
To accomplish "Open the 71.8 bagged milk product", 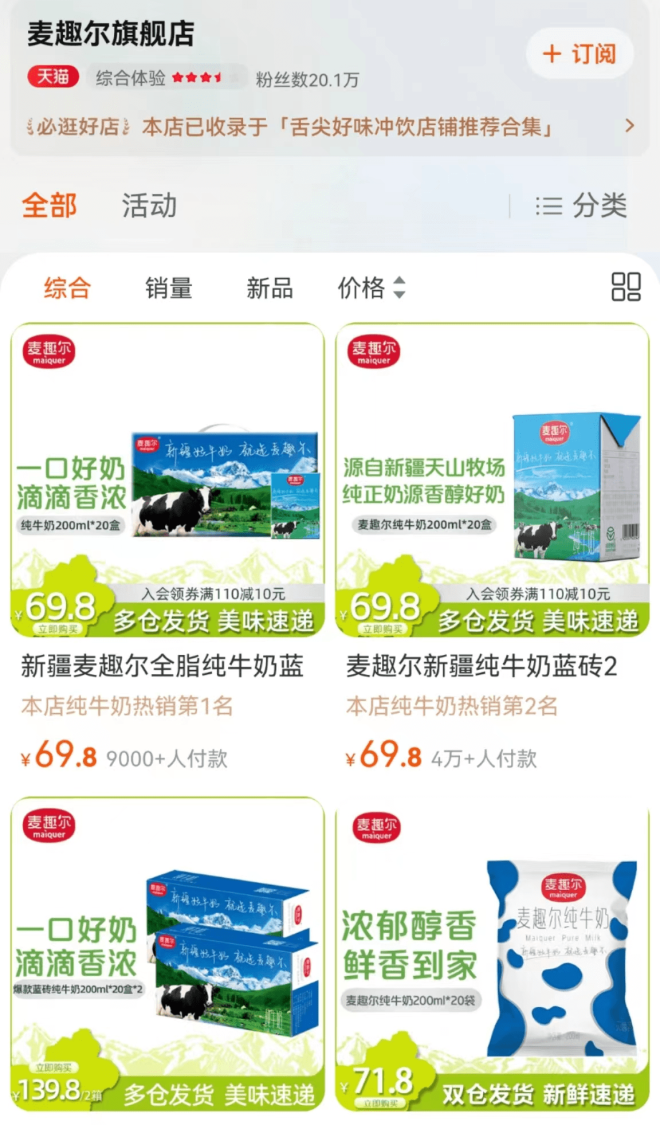I will [492, 955].
